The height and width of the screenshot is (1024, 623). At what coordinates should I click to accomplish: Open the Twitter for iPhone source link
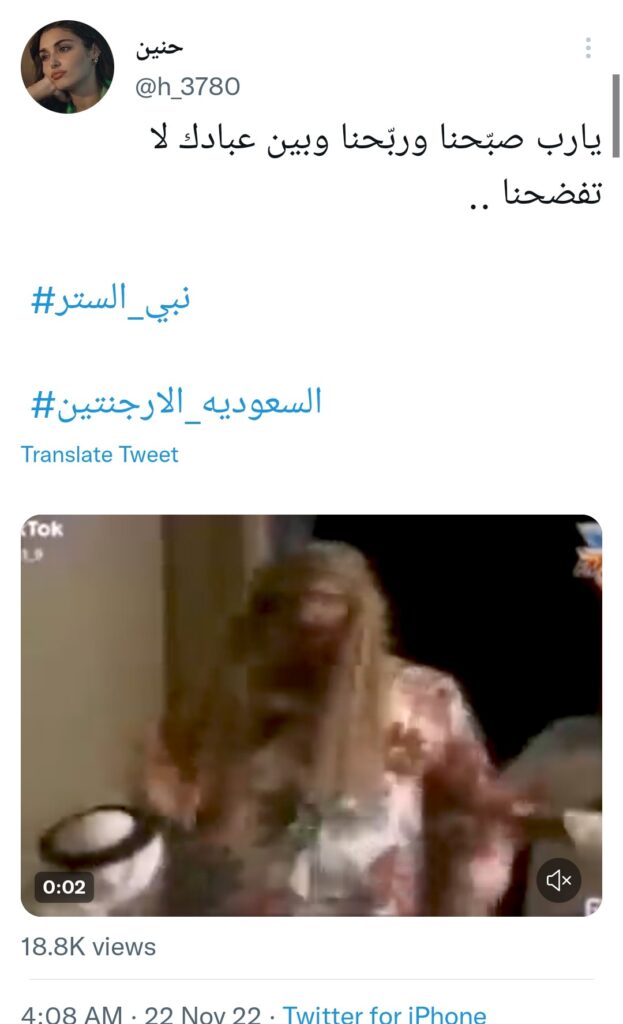pyautogui.click(x=384, y=1012)
